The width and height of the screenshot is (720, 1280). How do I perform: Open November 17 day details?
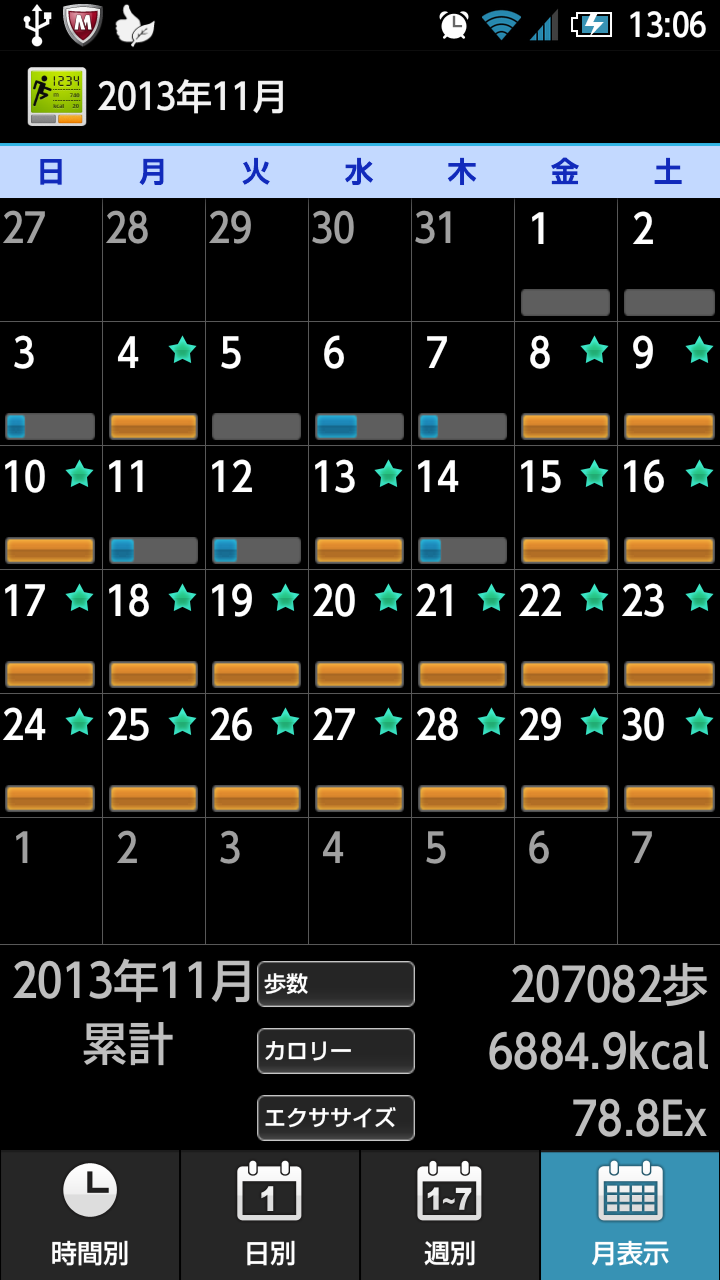click(x=50, y=631)
